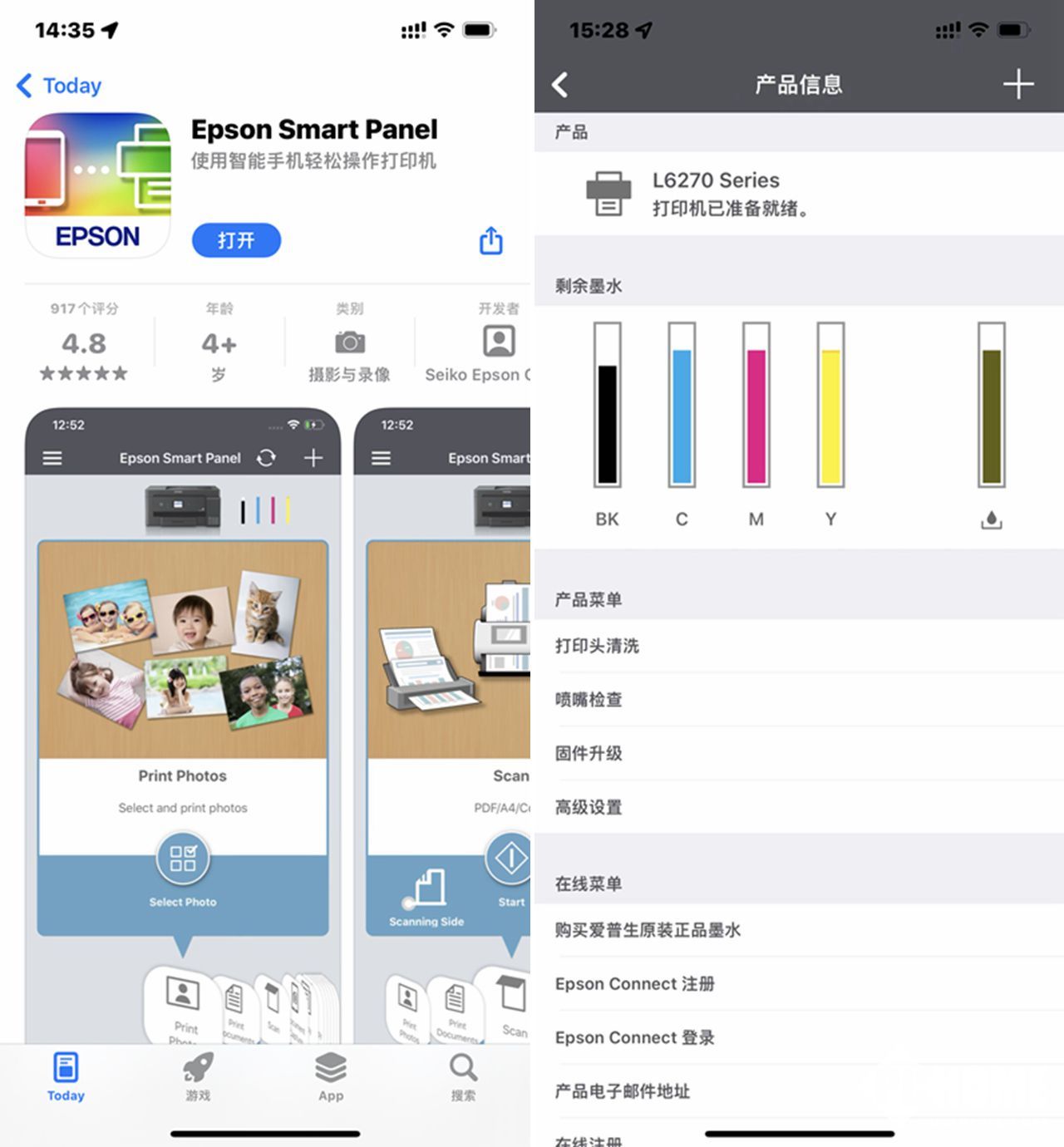Select the L6270 Series printer row
1064x1147 pixels.
pos(798,194)
